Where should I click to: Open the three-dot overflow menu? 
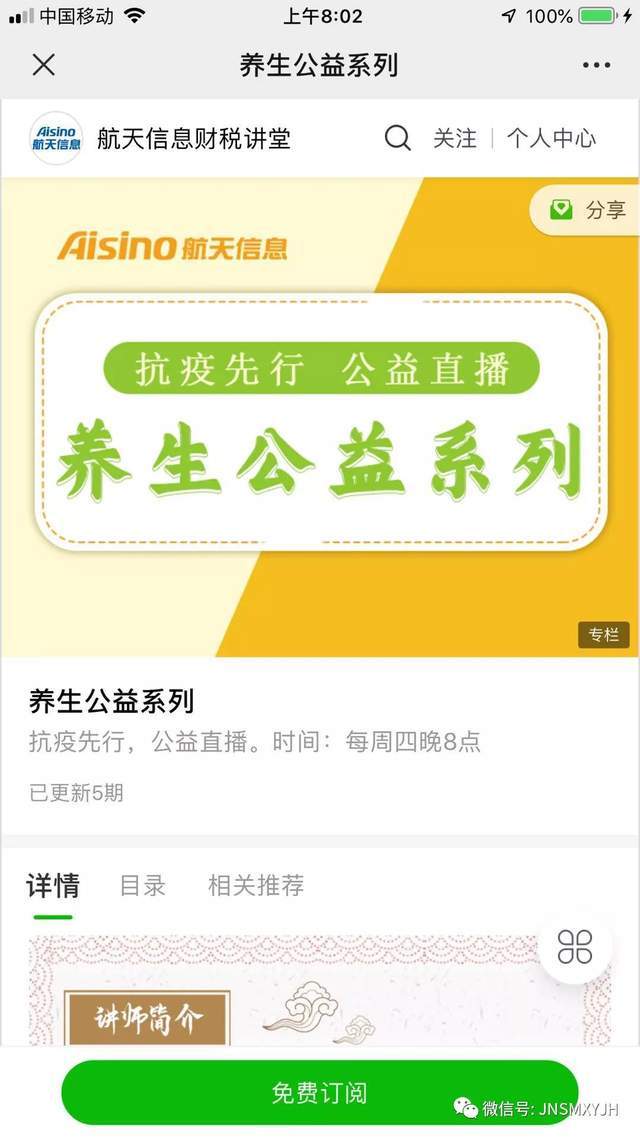[596, 66]
